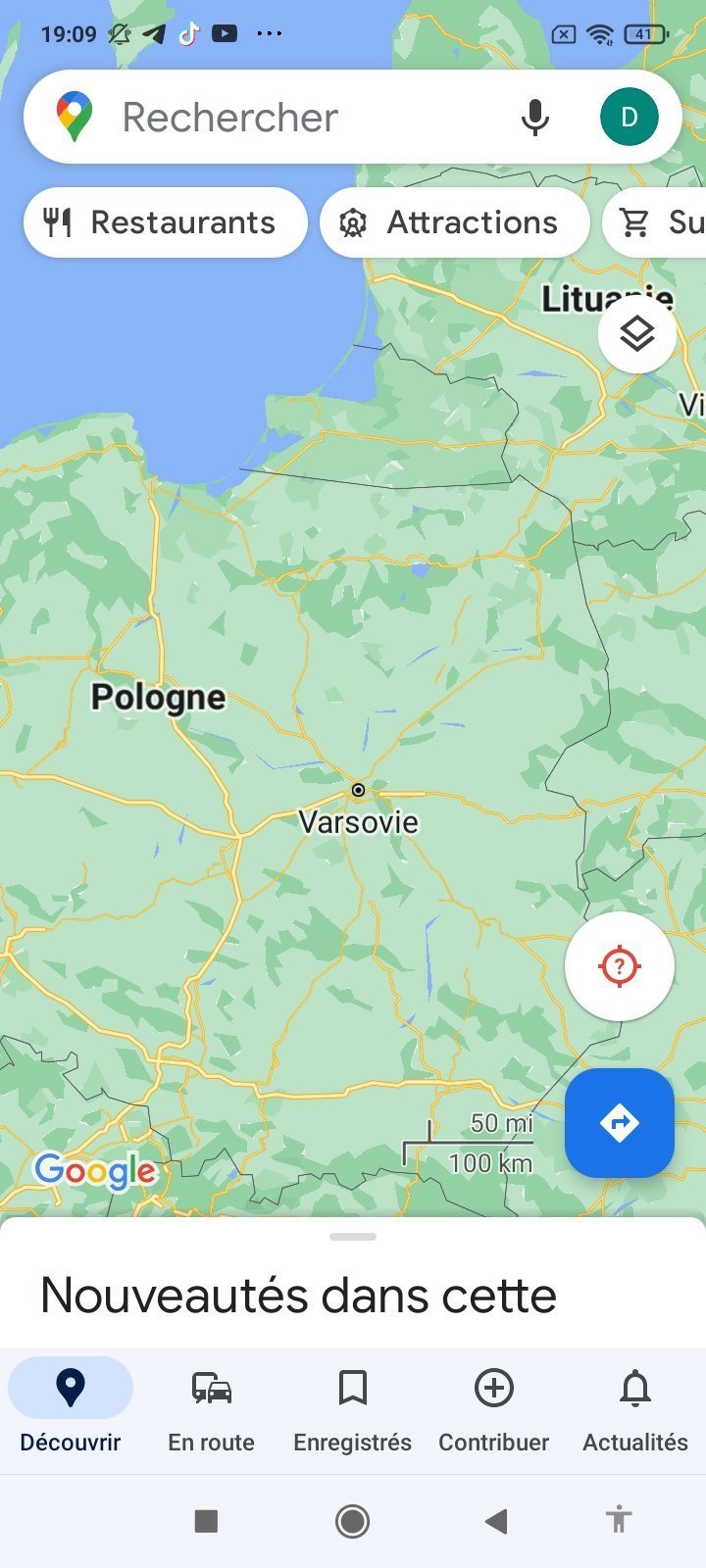Tap the Varsovie city marker

click(x=358, y=790)
